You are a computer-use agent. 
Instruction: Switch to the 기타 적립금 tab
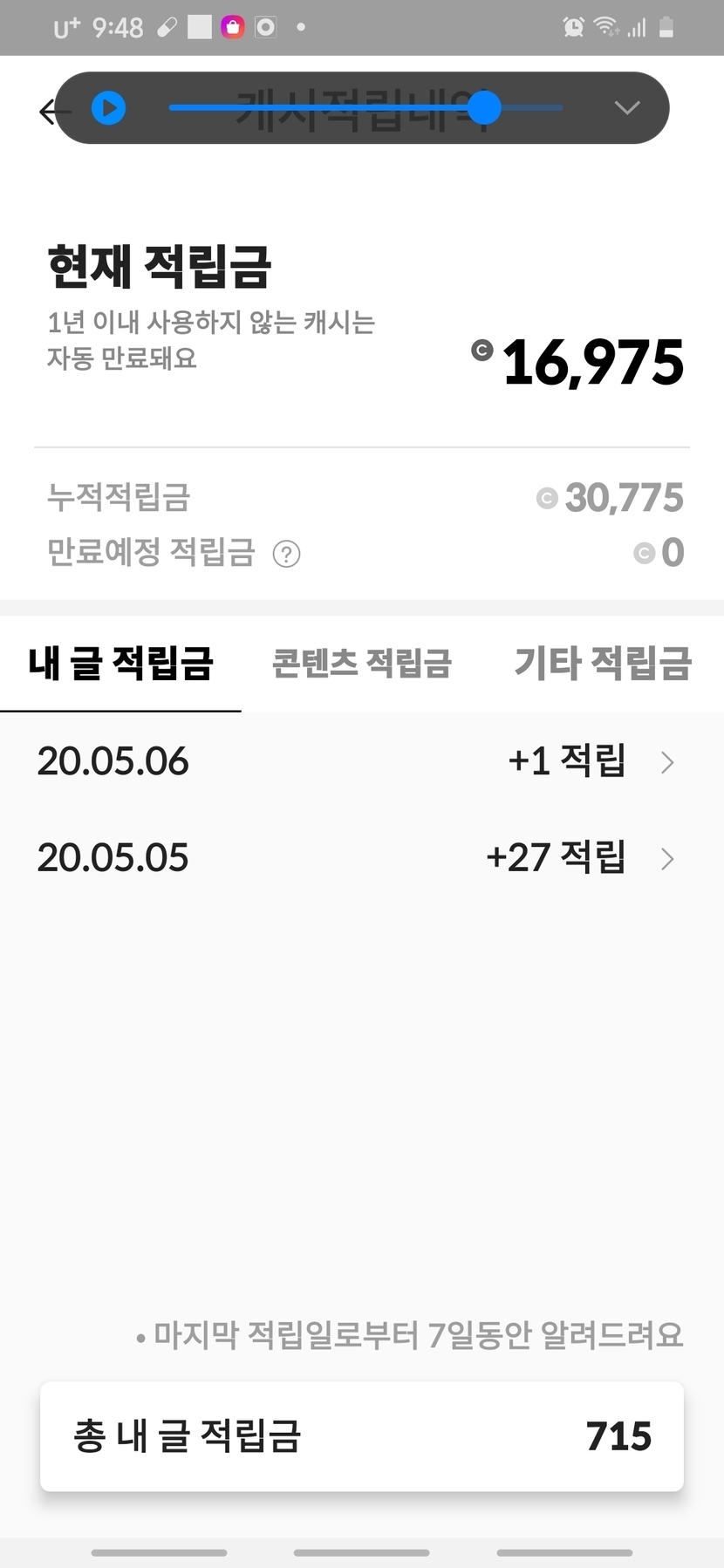603,665
